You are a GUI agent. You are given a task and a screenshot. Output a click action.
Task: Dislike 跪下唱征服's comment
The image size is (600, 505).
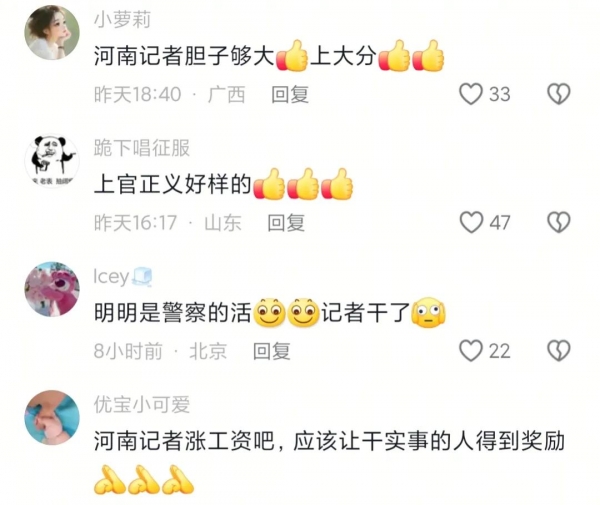coord(558,222)
